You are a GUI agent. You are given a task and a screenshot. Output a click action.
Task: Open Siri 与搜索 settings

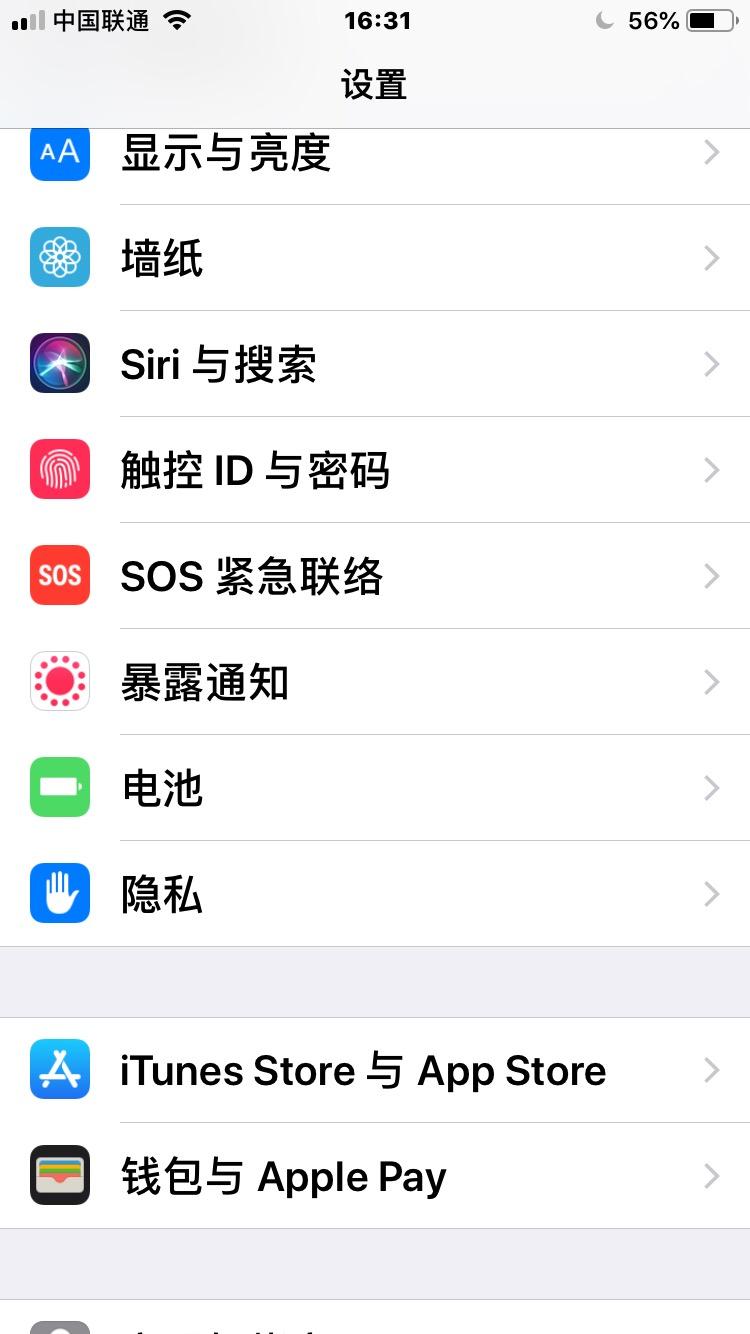click(x=218, y=364)
